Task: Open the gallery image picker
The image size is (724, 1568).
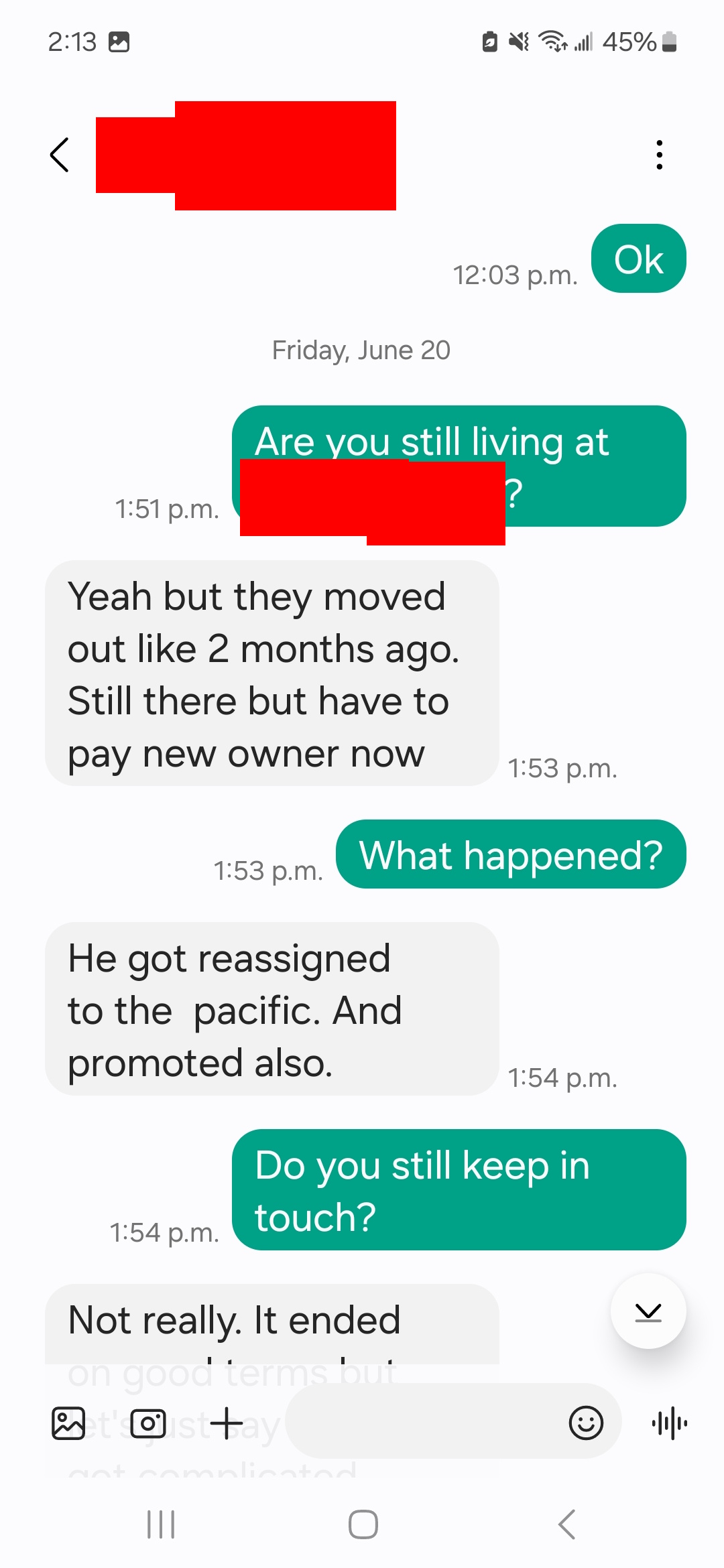Action: tap(68, 1423)
